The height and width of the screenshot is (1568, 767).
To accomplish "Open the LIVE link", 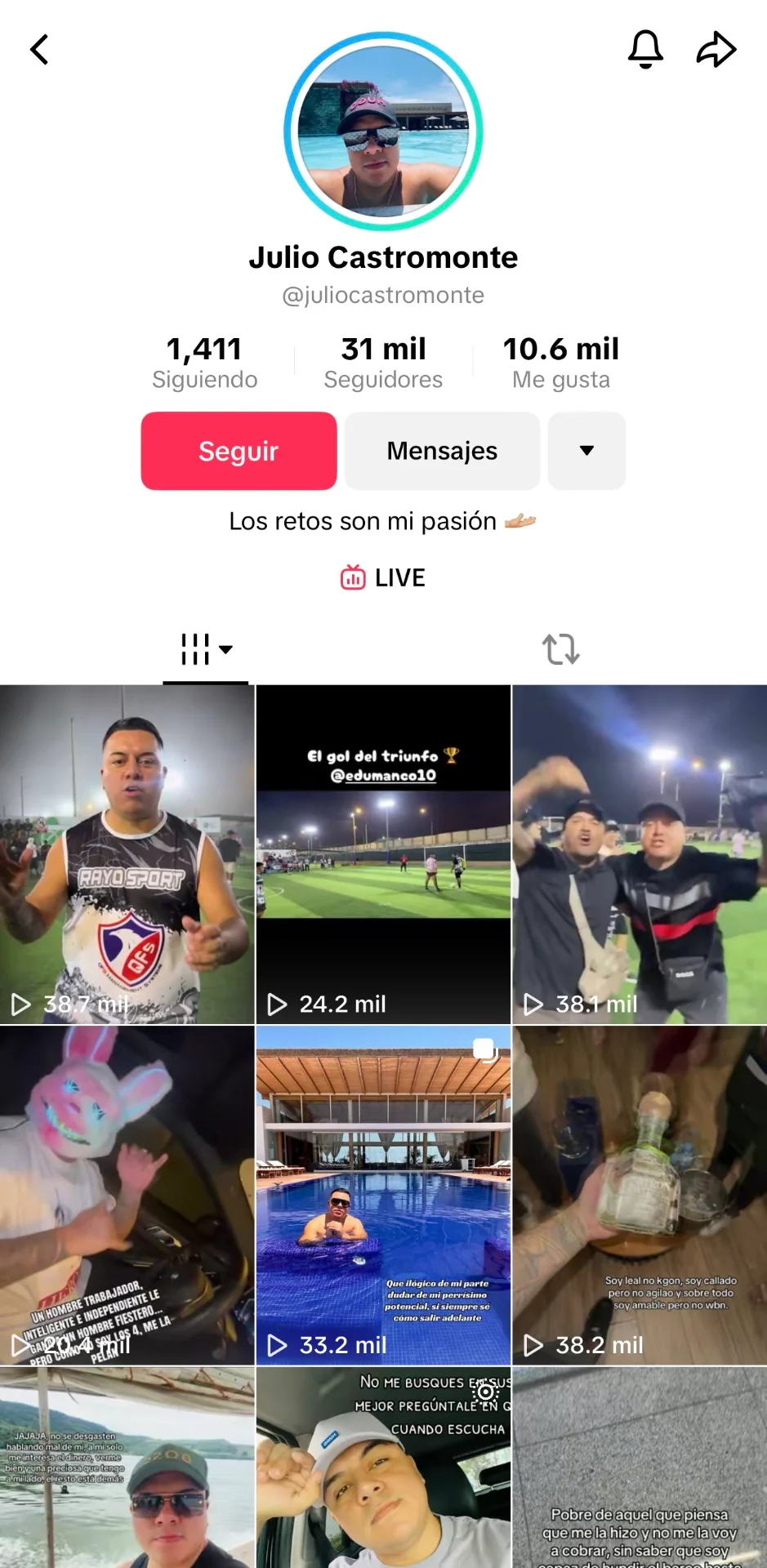I will tap(383, 577).
